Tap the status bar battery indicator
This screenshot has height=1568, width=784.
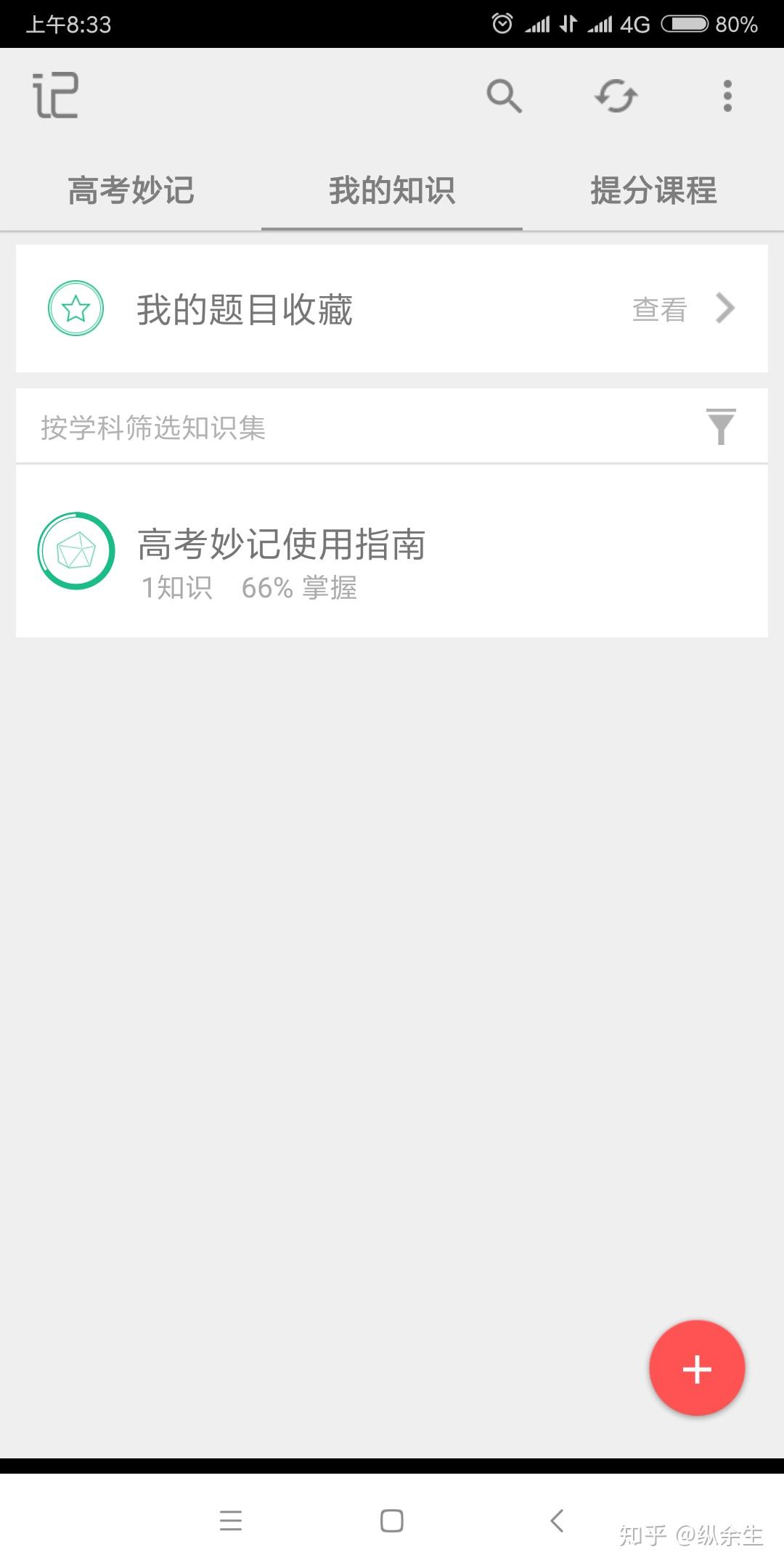[x=685, y=23]
